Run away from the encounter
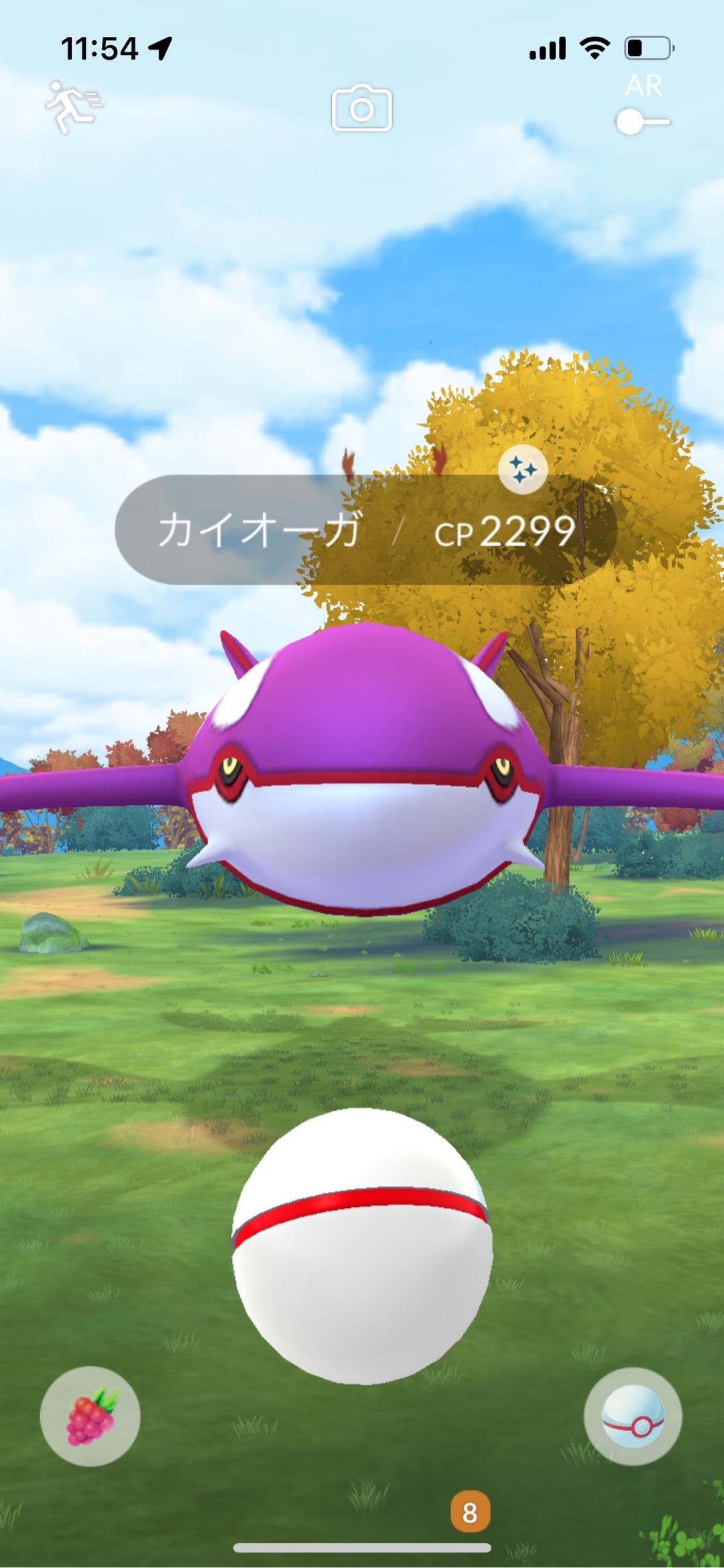The height and width of the screenshot is (1568, 724). (72, 107)
